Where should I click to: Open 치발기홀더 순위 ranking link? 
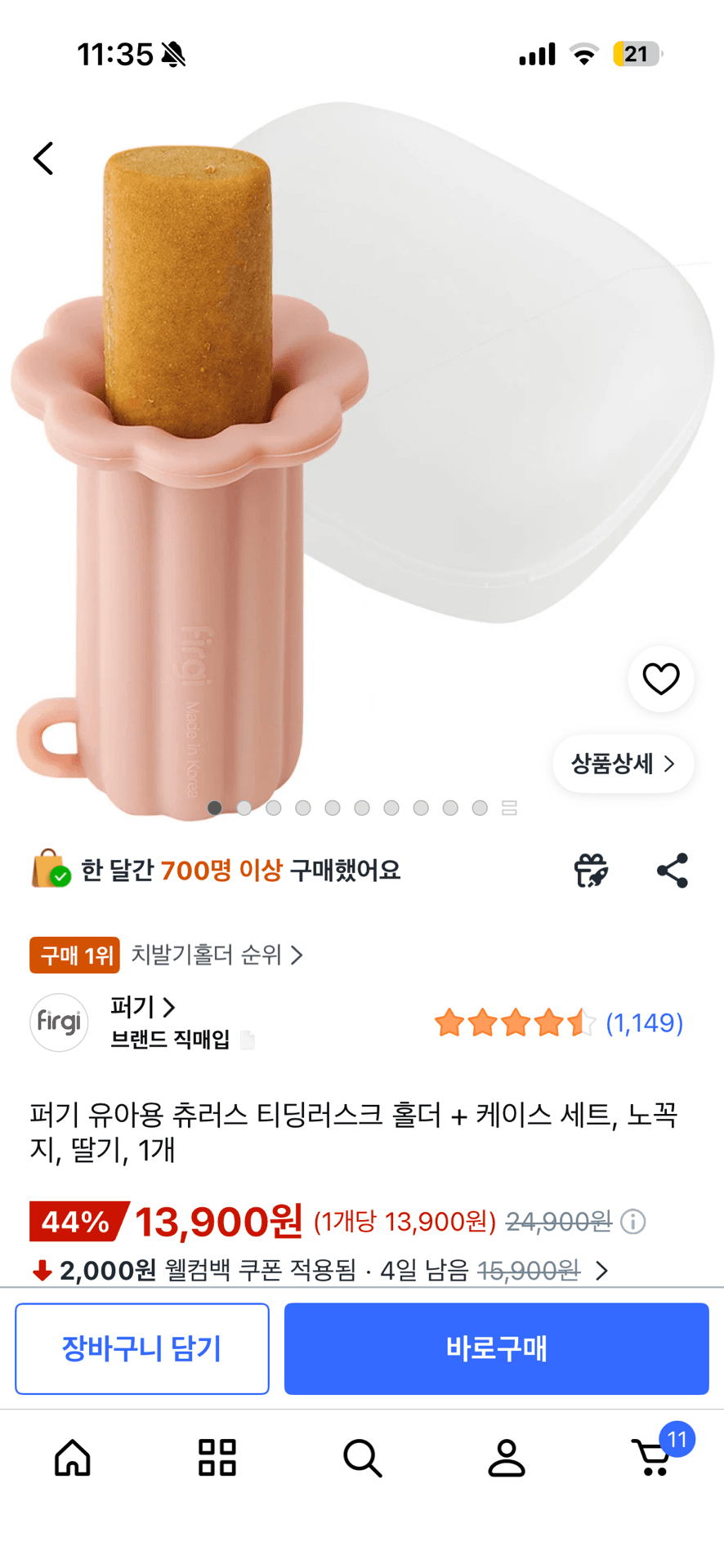pyautogui.click(x=217, y=955)
